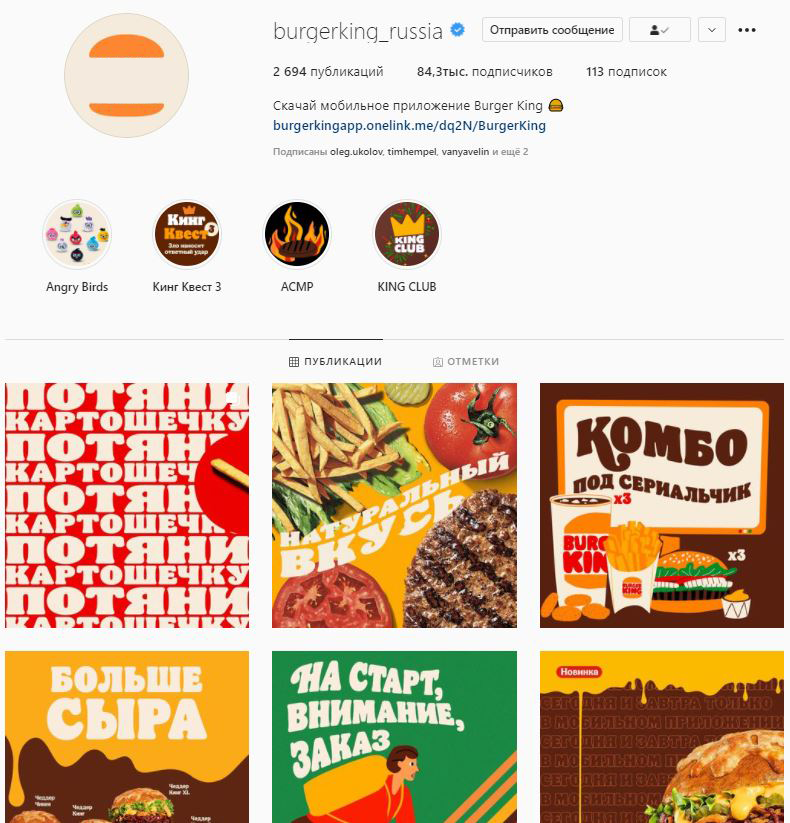Open the burgerkingapp.onelink.me link
This screenshot has width=790, height=823.
[x=409, y=126]
